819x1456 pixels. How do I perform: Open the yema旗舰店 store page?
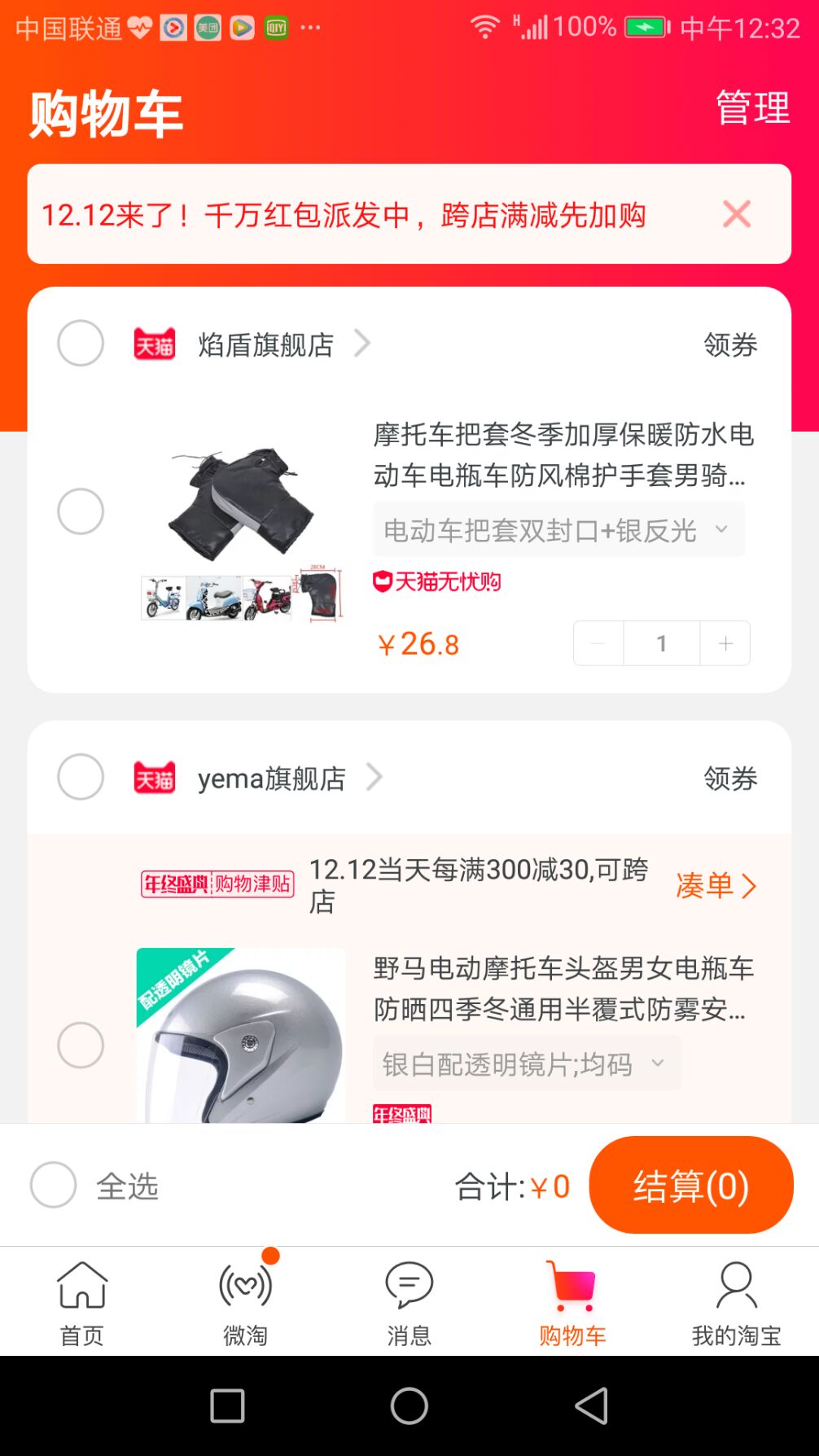[273, 778]
